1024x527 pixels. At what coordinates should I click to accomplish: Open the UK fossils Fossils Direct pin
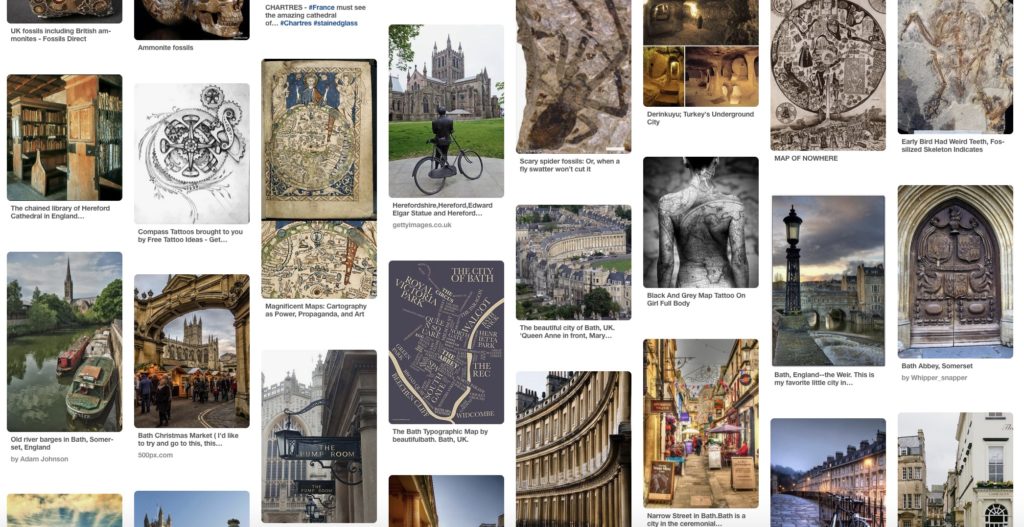[x=64, y=11]
